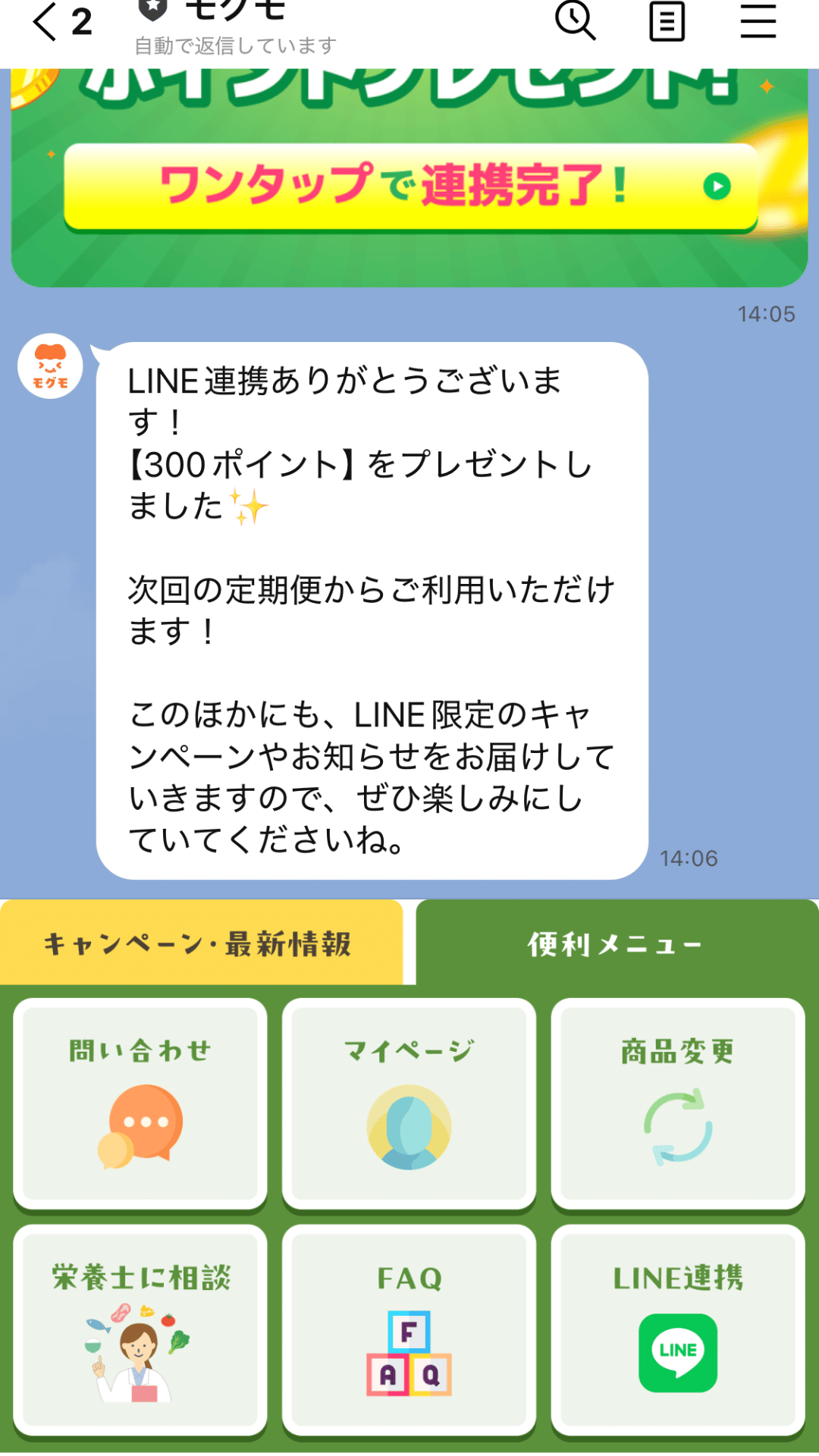Switch to the キャンペーン・最新情報 tab

point(201,940)
